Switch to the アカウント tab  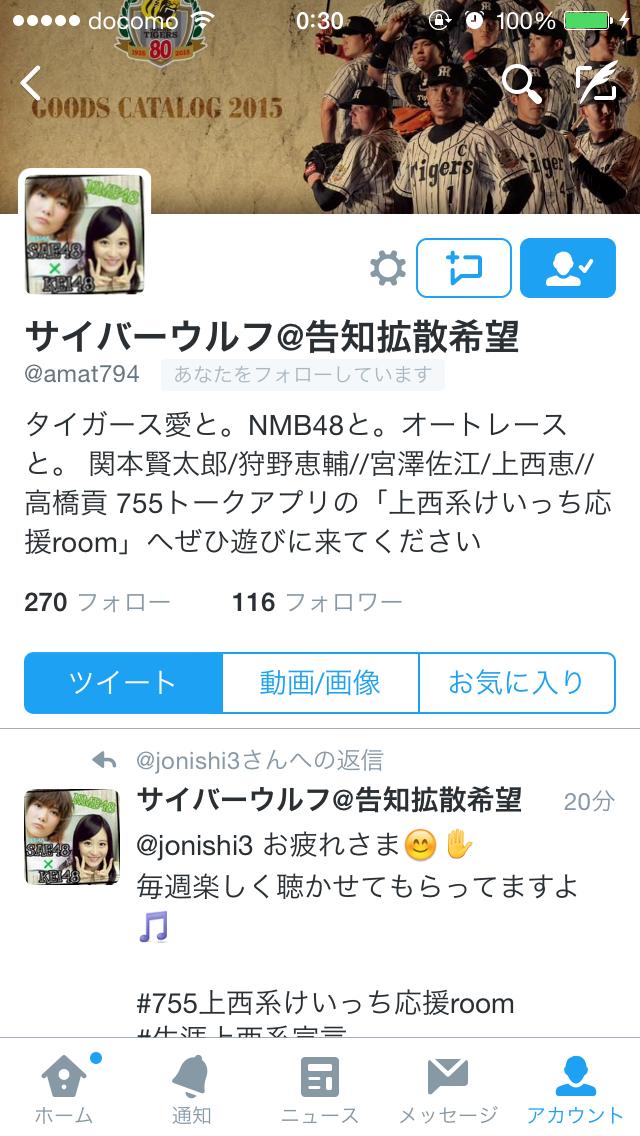tap(575, 1088)
